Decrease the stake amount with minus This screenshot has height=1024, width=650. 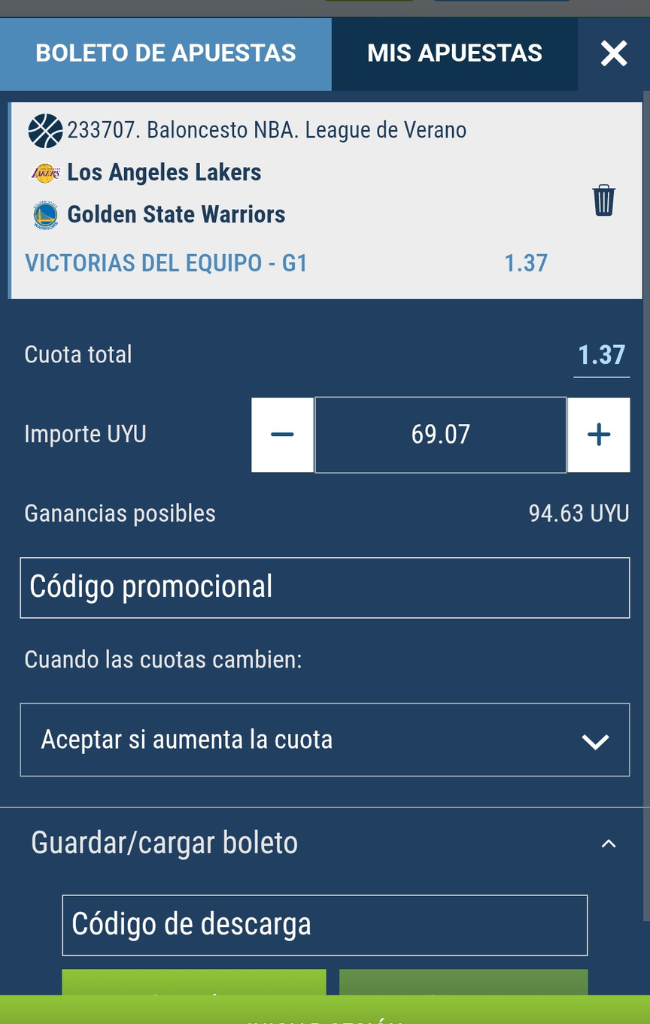pyautogui.click(x=282, y=435)
